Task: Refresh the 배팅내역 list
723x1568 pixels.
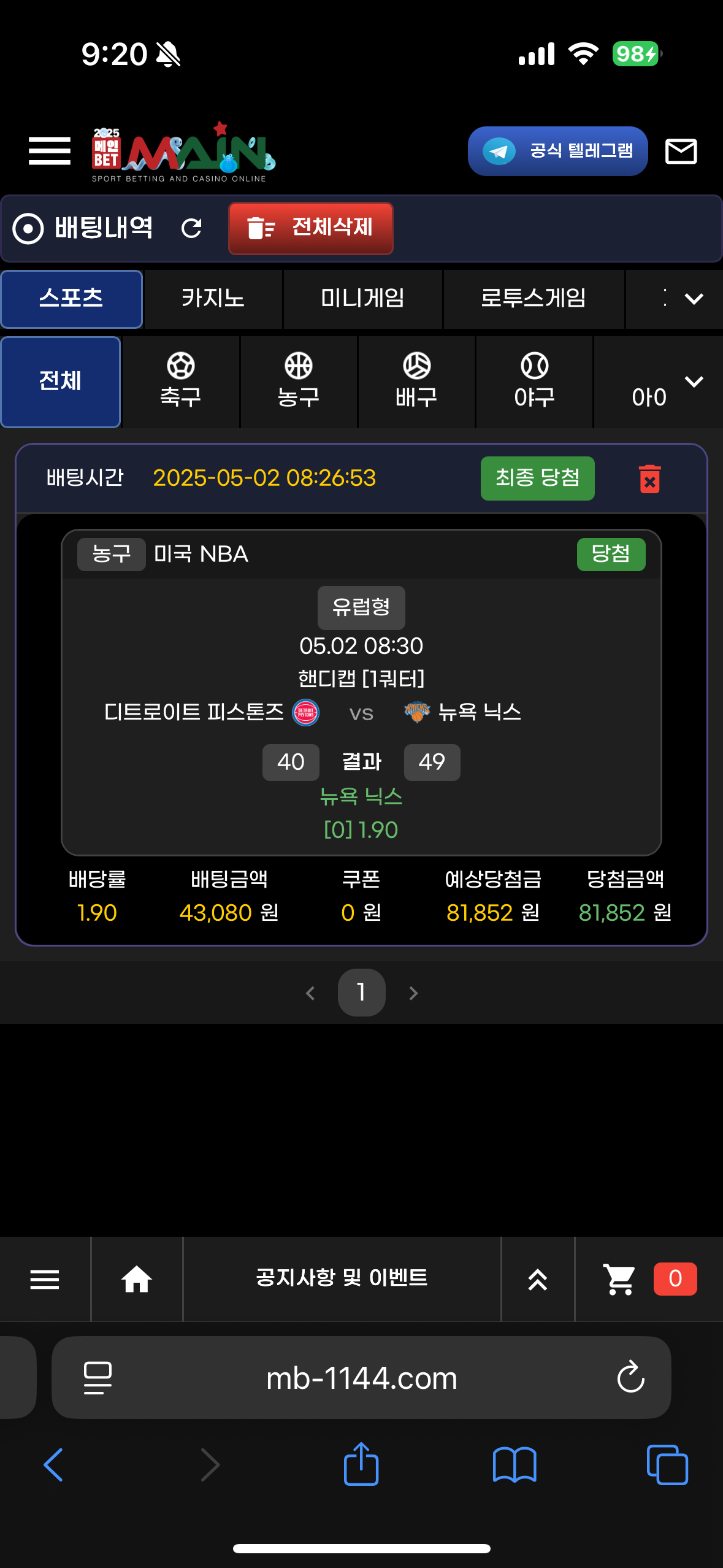Action: [x=191, y=228]
